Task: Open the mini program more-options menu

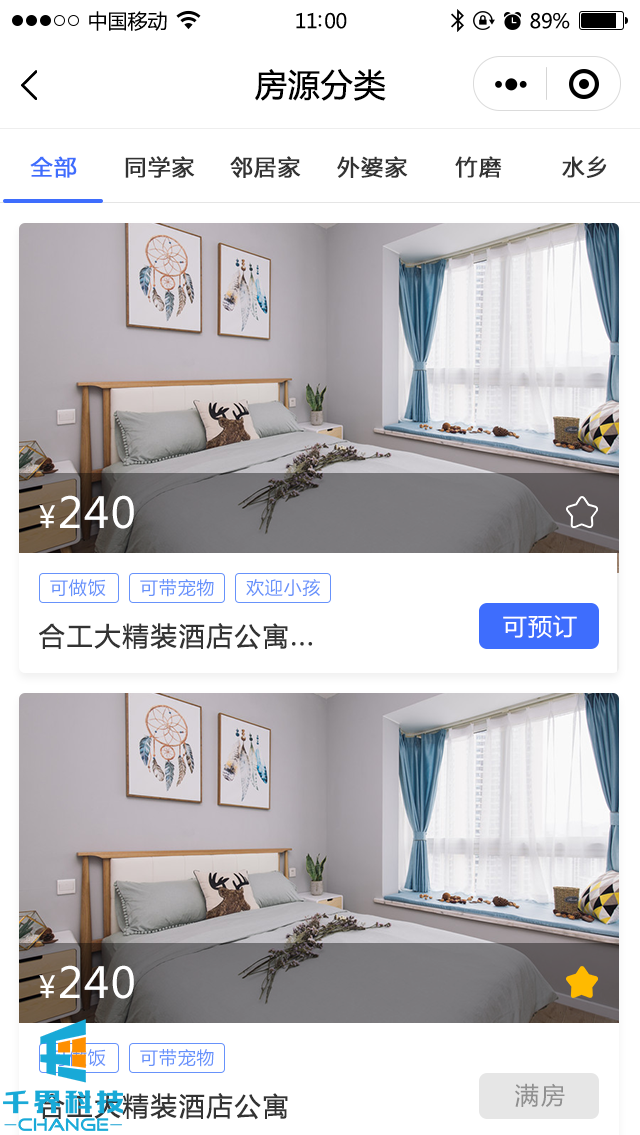Action: click(x=511, y=85)
